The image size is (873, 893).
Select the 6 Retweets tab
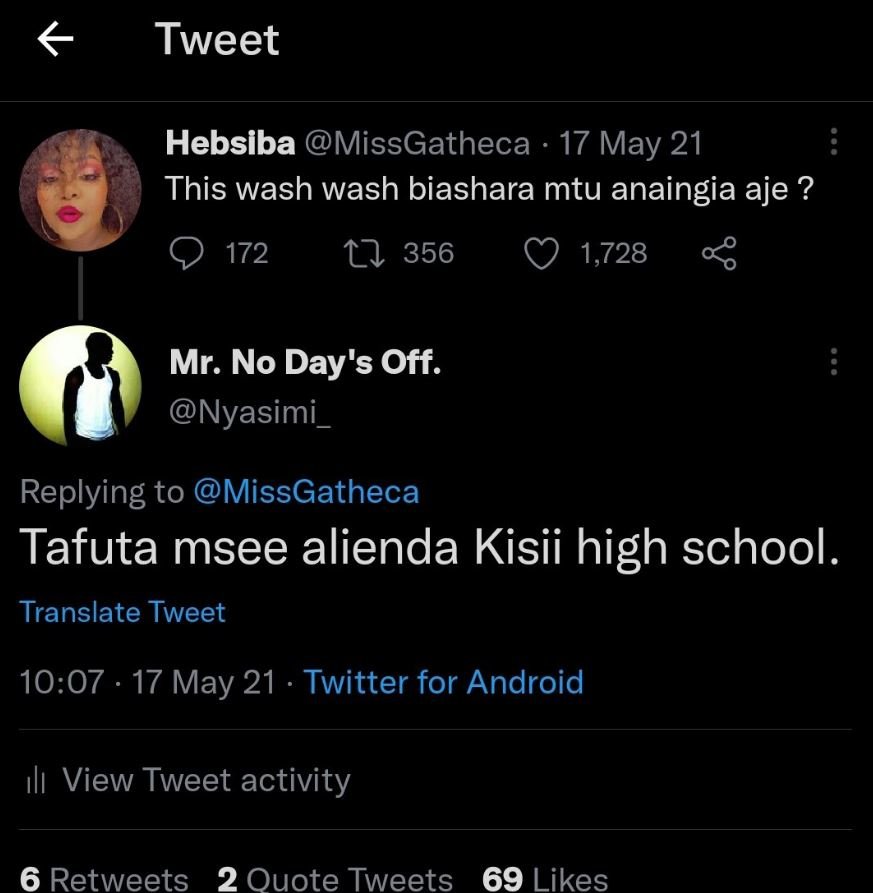(100, 878)
